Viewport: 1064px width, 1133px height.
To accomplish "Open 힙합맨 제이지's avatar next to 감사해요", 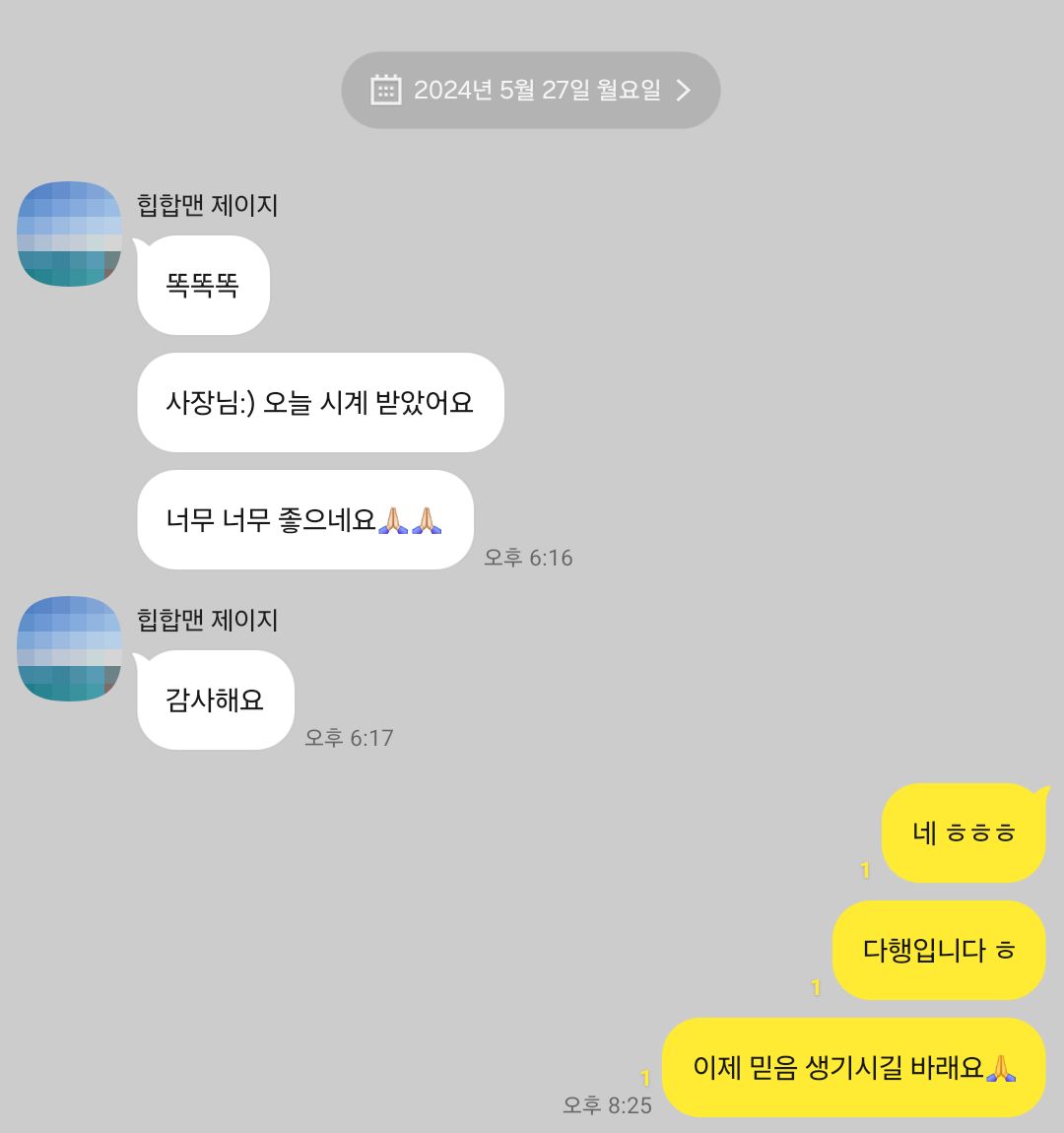I will coord(69,649).
